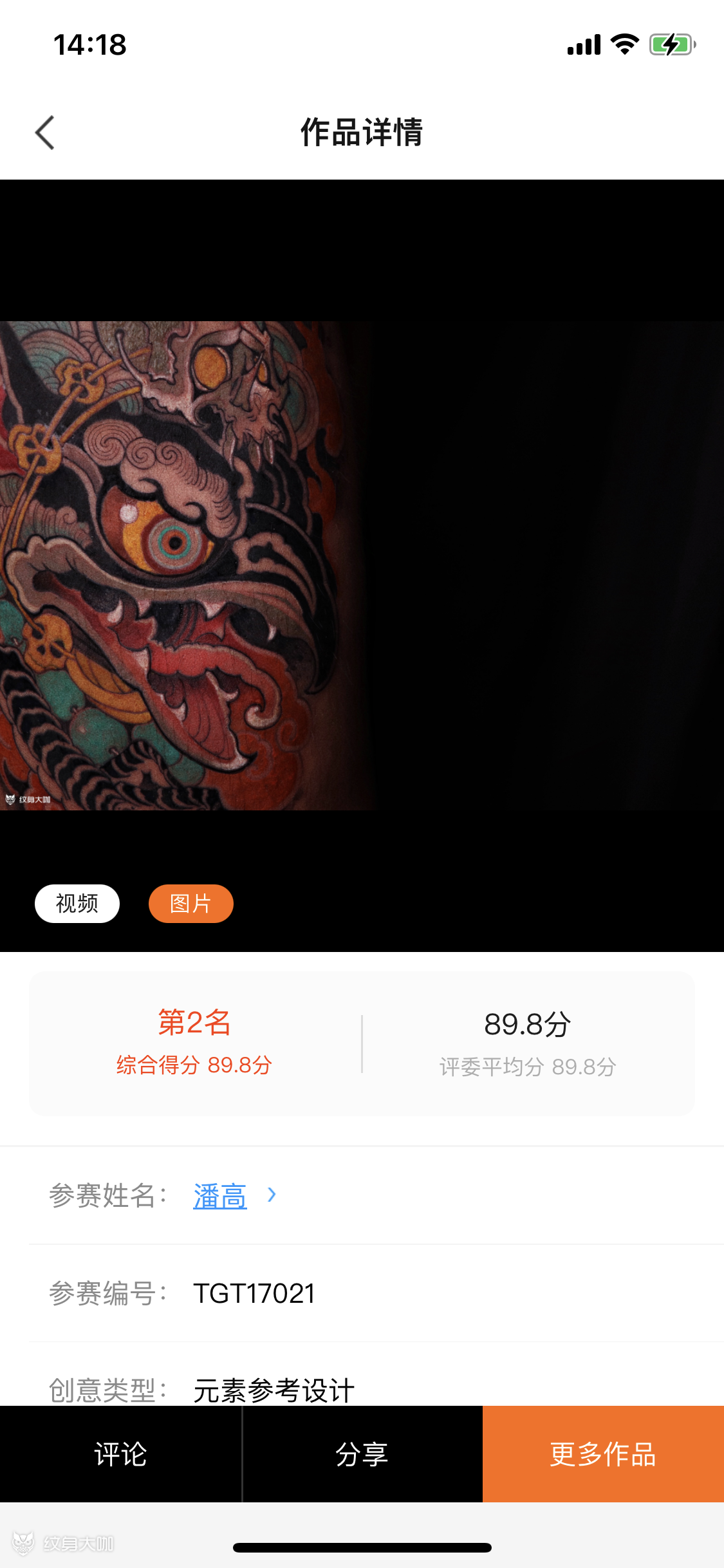Go back from 作品详情 page

45,133
